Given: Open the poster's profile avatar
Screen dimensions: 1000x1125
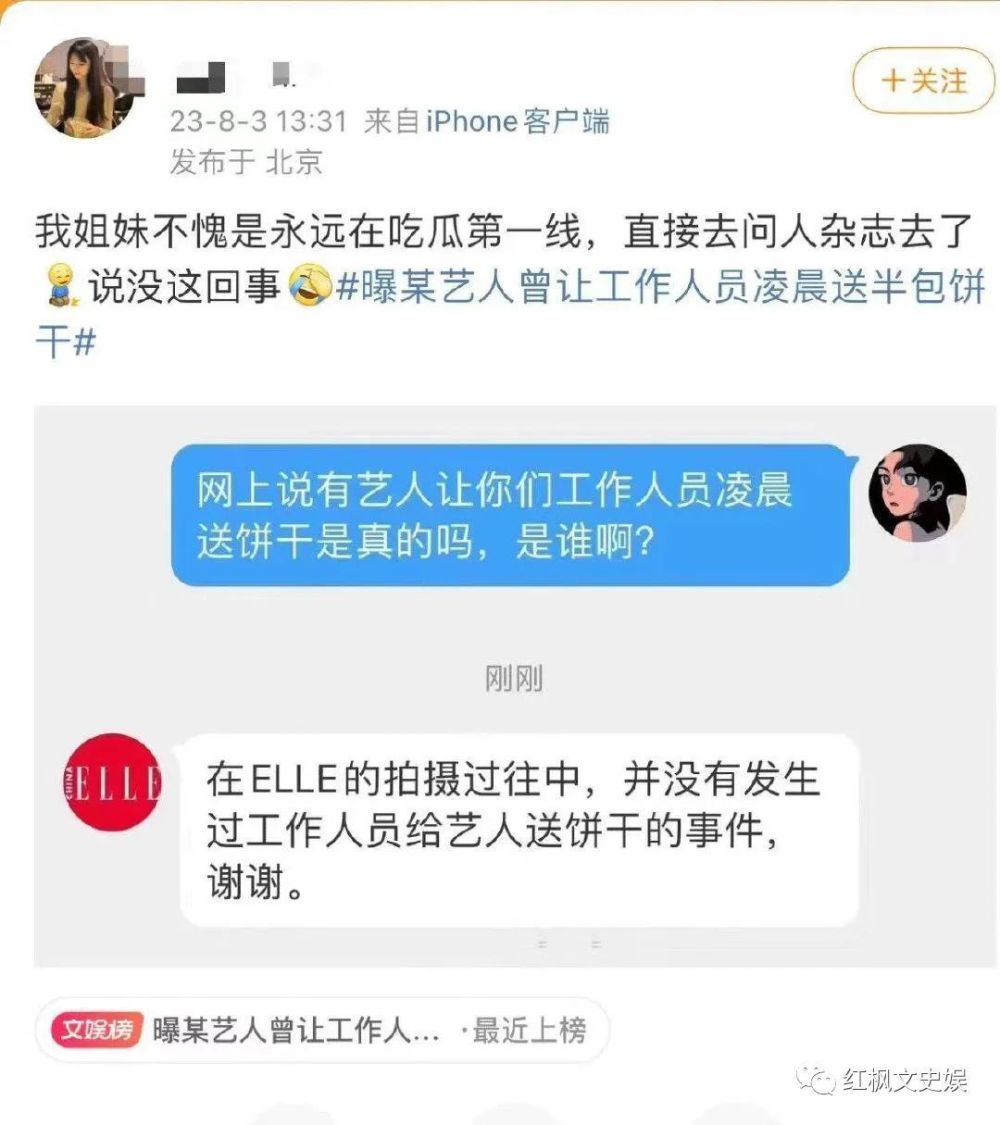Looking at the screenshot, I should 89,89.
